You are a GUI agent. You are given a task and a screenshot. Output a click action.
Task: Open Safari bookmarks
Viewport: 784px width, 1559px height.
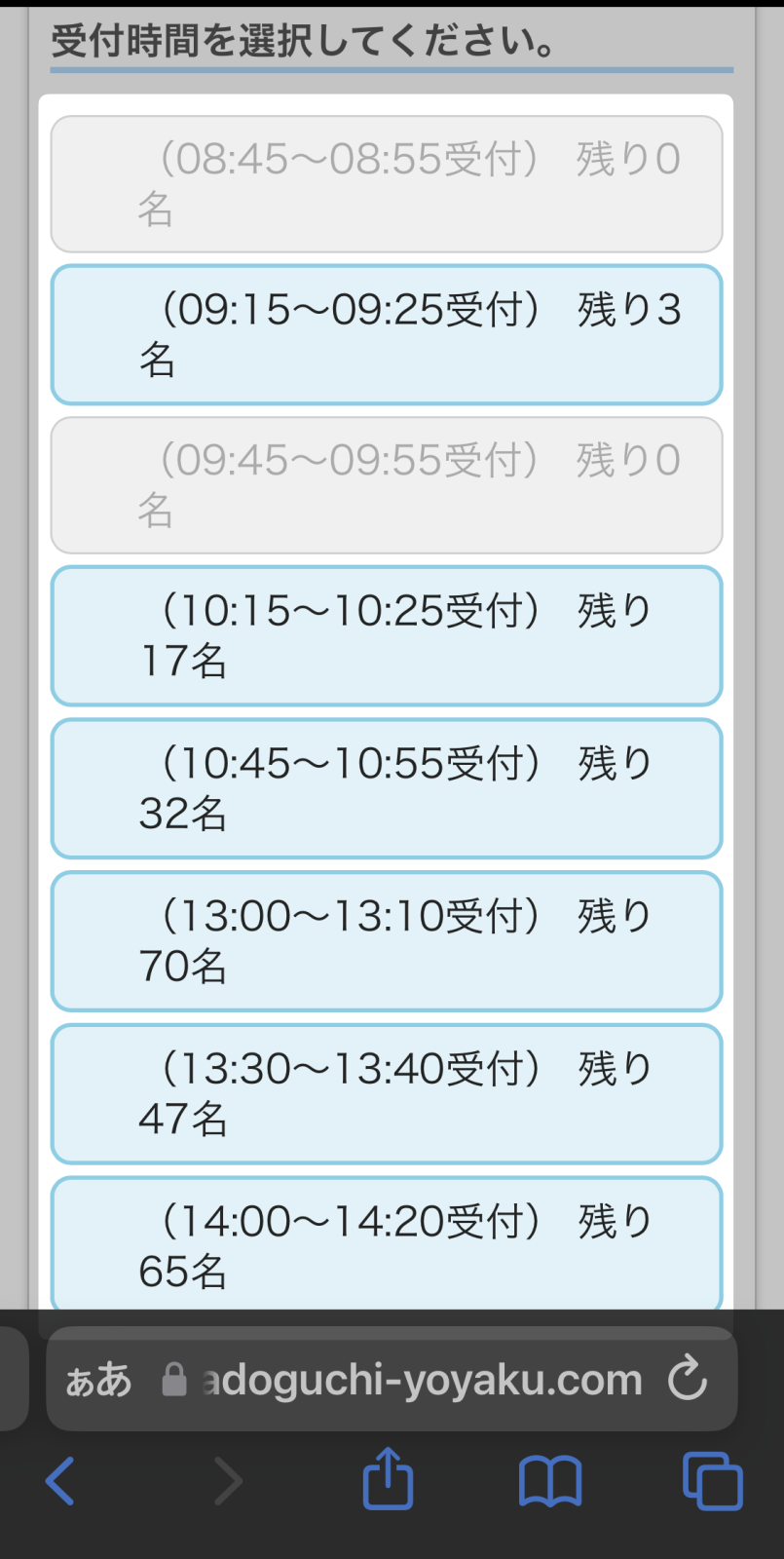(x=550, y=1481)
